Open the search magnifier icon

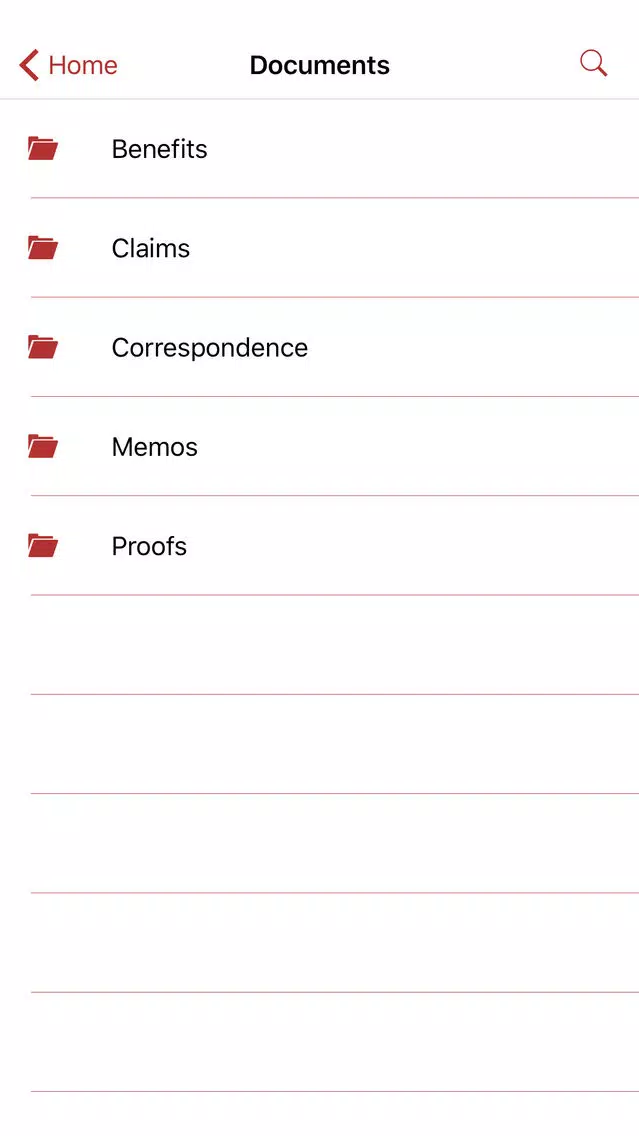[x=593, y=64]
